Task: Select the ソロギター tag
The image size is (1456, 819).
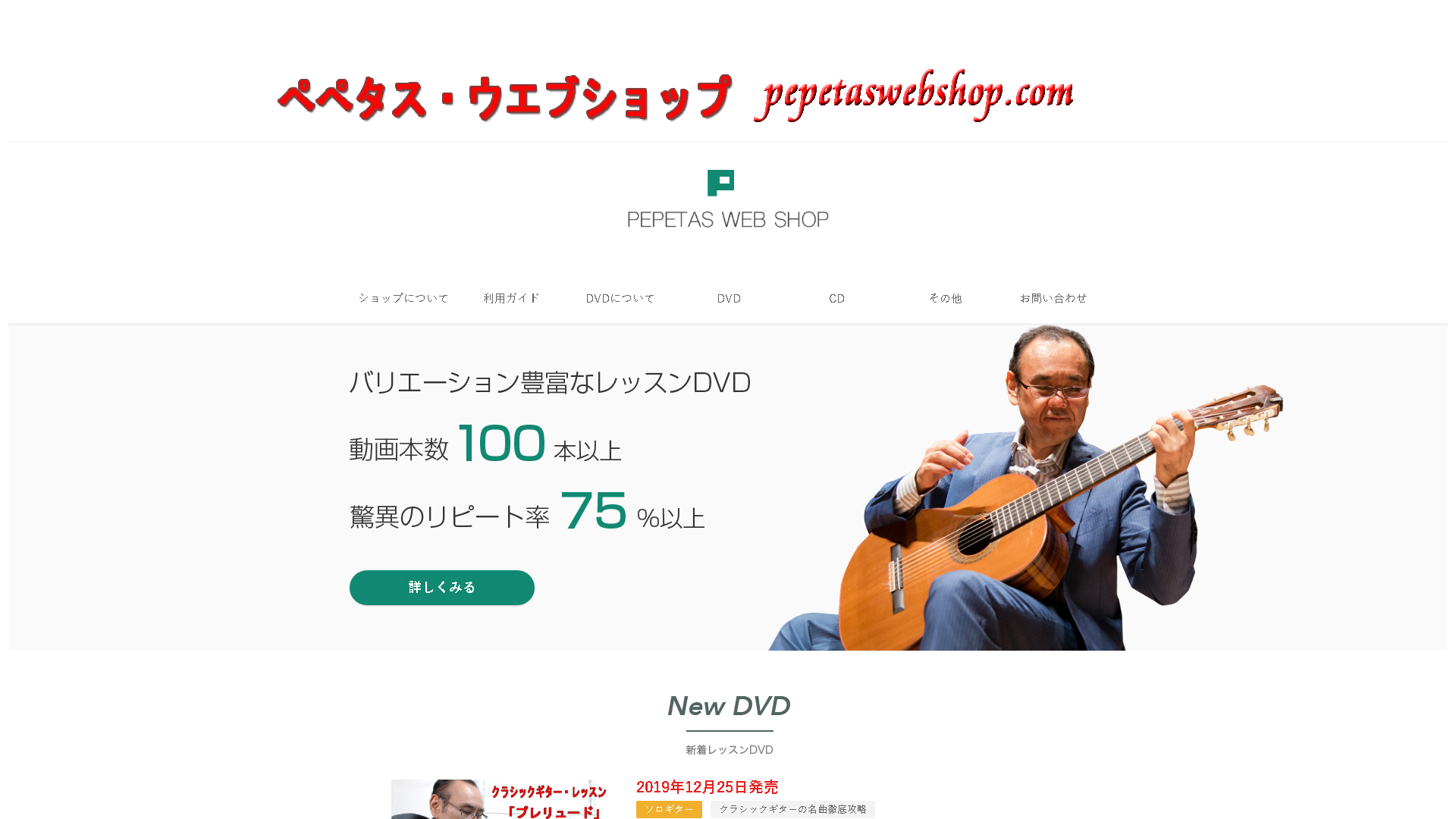Action: (669, 809)
